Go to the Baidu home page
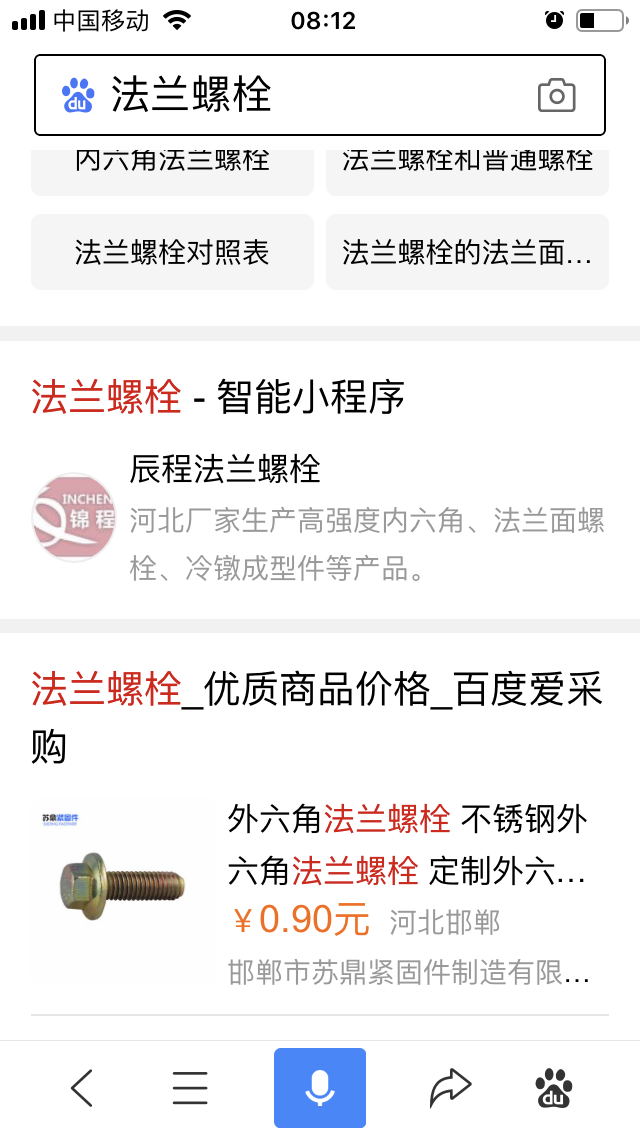Viewport: 640px width, 1136px height. [554, 1087]
